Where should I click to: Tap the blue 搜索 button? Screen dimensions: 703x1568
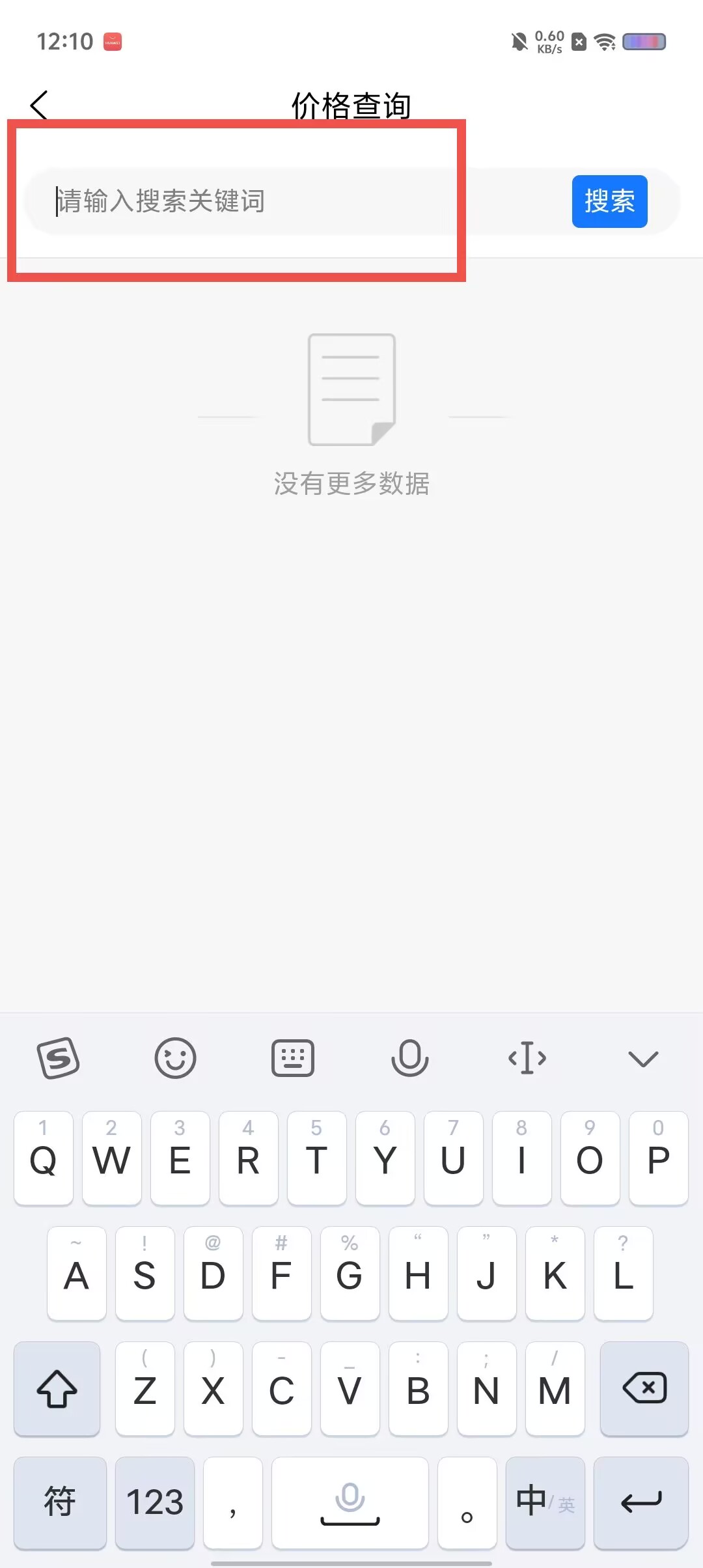pyautogui.click(x=609, y=201)
